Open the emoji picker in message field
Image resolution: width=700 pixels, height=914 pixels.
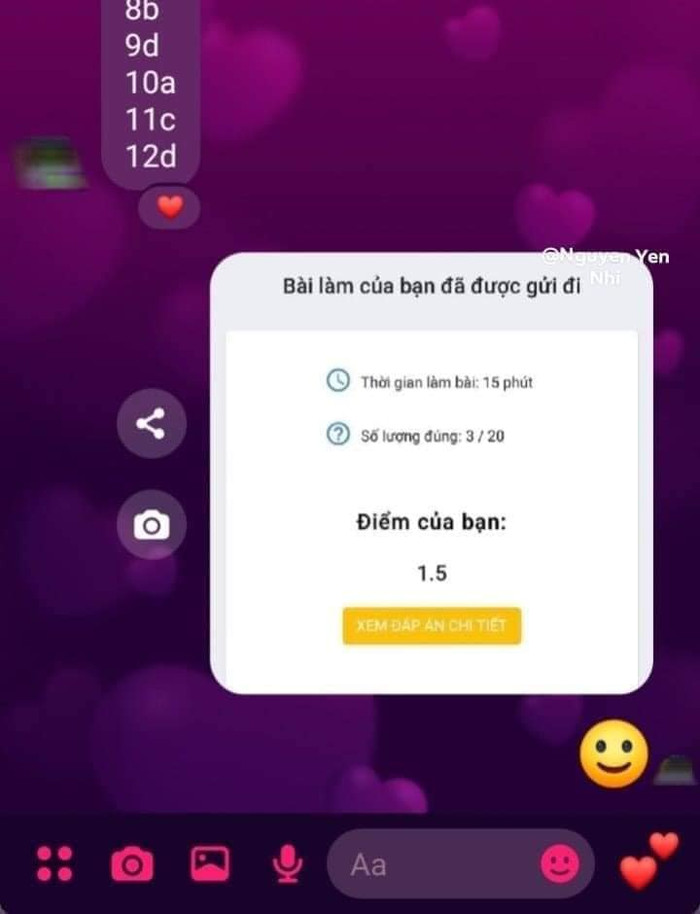560,863
